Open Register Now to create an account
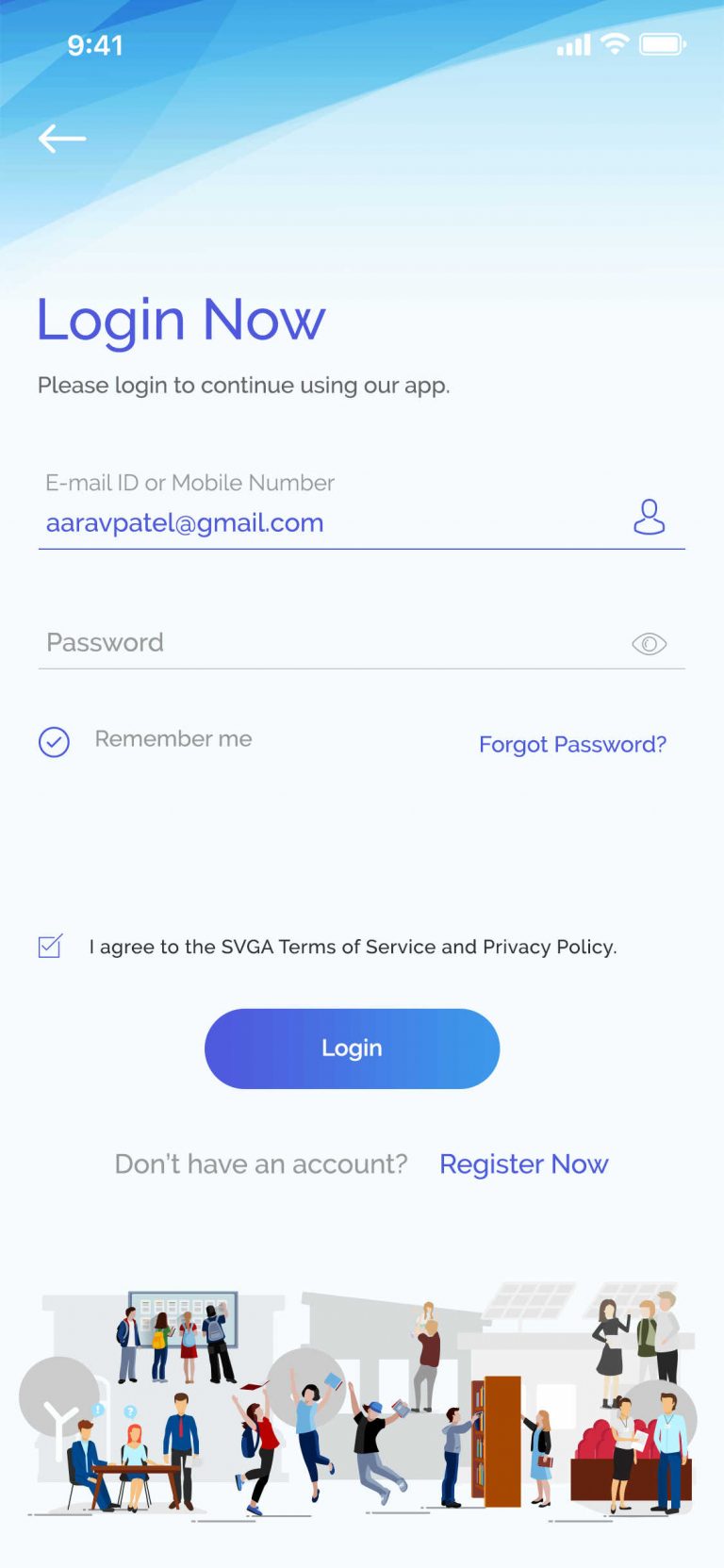Screen dimensions: 724x1568 [524, 1164]
